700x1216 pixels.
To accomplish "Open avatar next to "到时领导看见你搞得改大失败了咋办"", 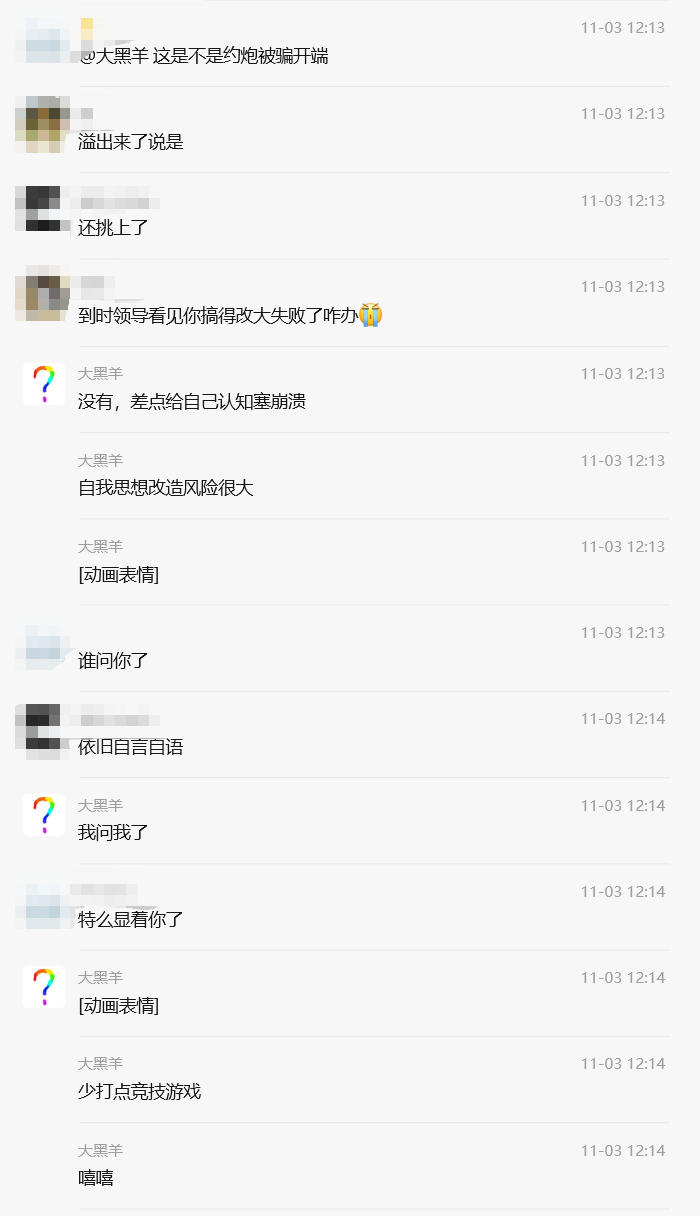I will [x=43, y=296].
